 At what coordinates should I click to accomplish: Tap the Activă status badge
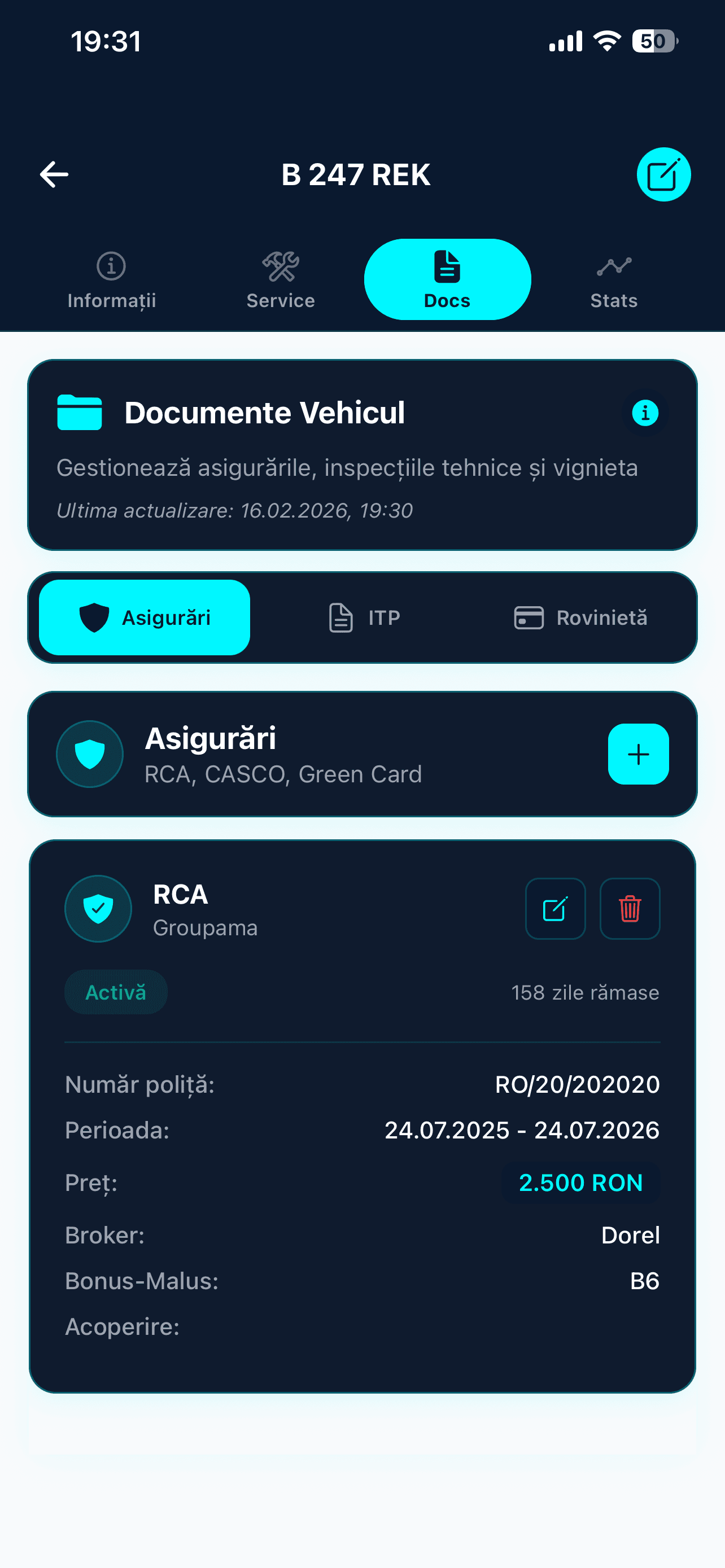click(x=116, y=992)
